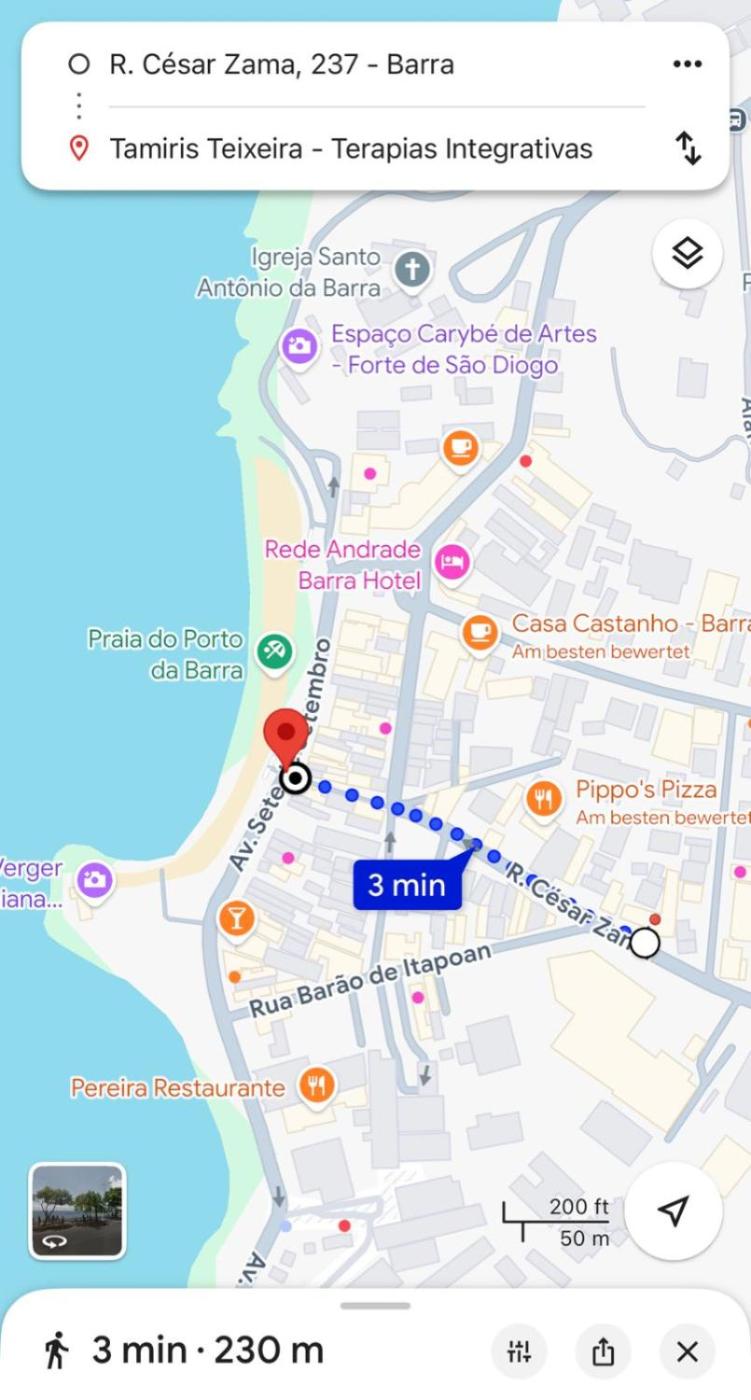This screenshot has height=1400, width=751.
Task: Open the three-dot overflow menu
Action: (687, 65)
